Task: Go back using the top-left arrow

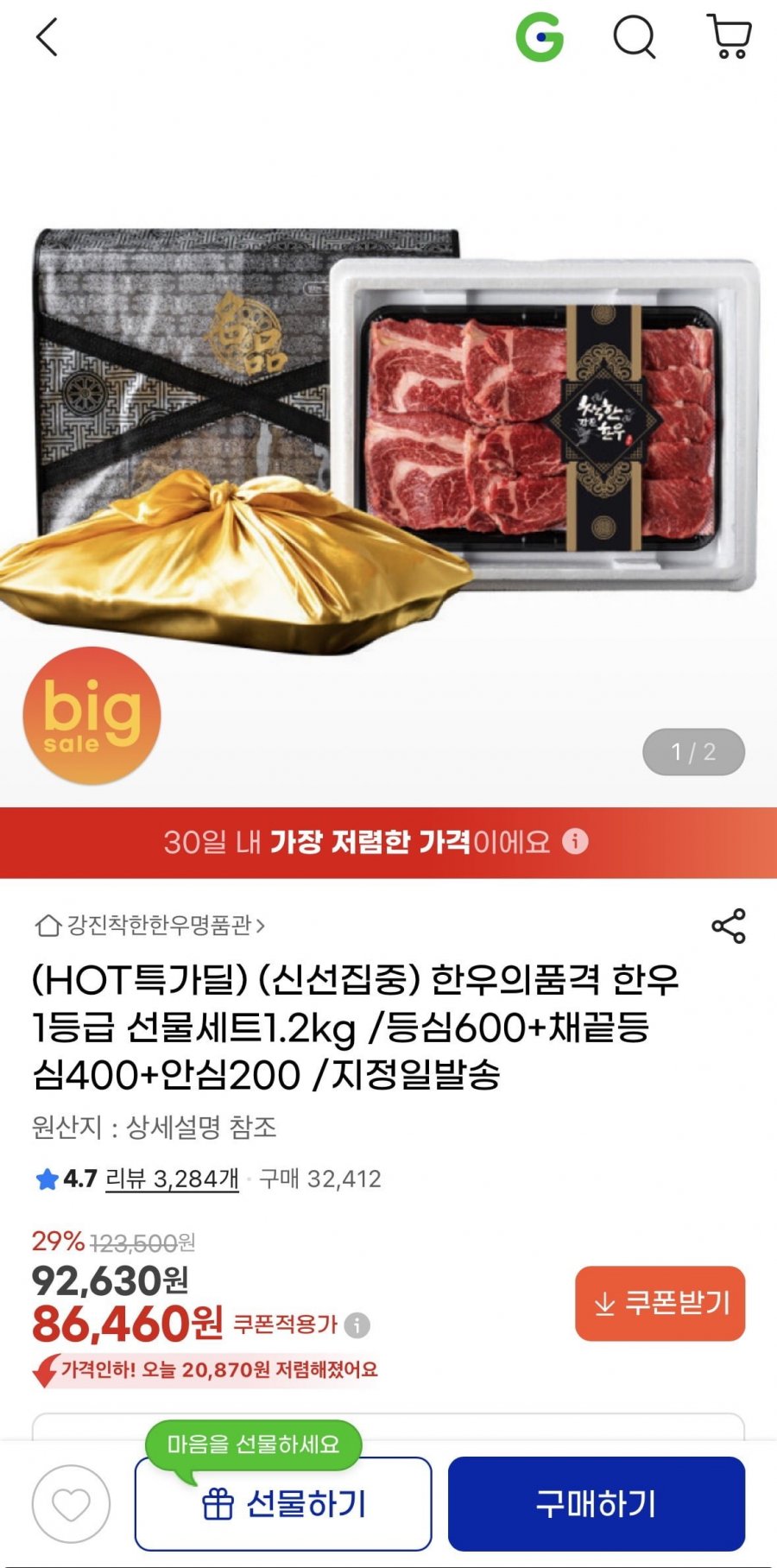Action: click(47, 38)
